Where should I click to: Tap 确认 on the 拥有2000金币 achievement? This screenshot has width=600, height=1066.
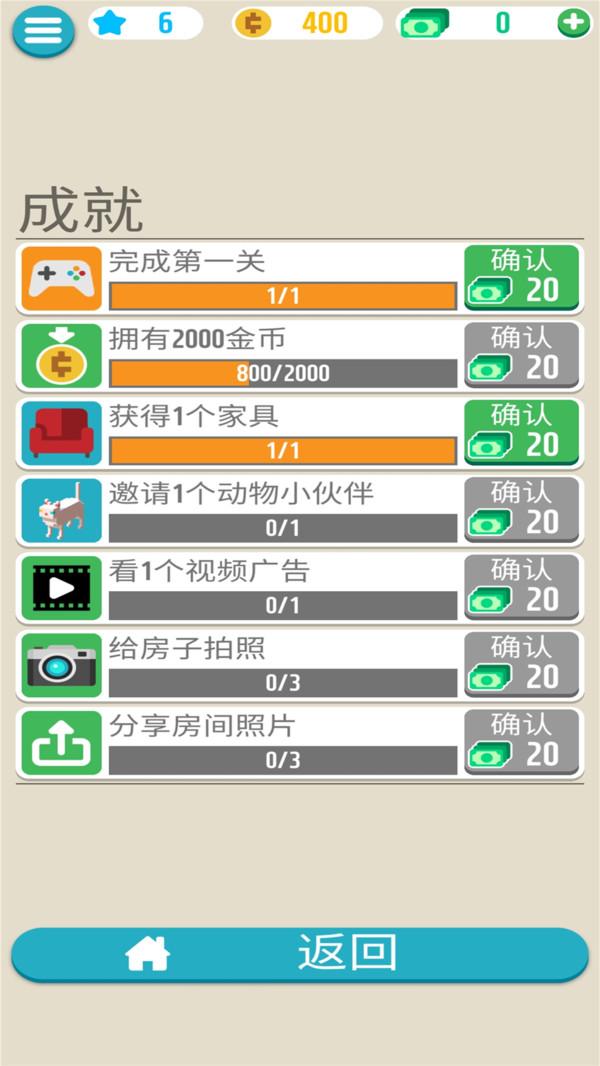(521, 354)
